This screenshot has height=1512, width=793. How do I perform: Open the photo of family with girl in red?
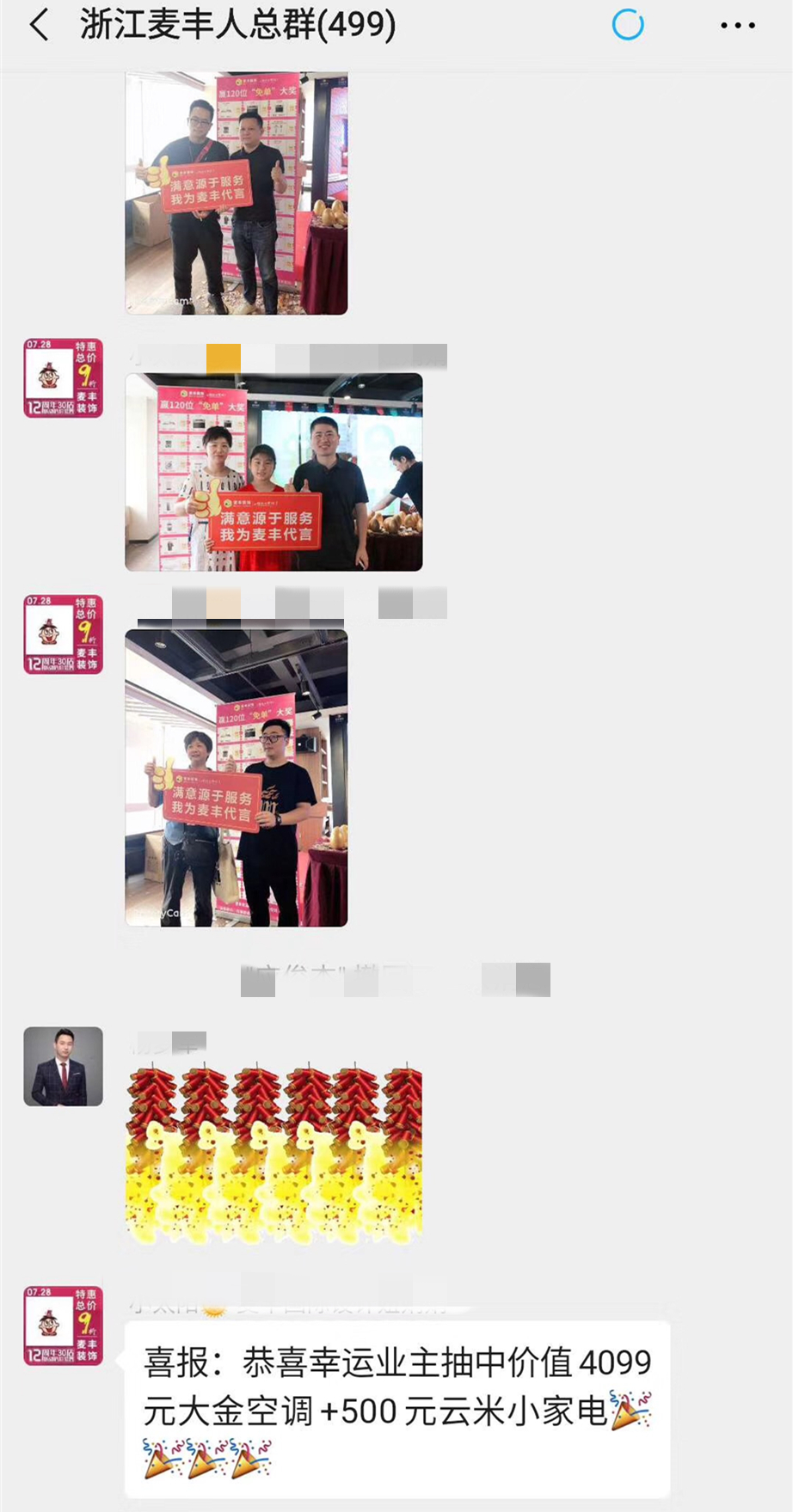(274, 472)
